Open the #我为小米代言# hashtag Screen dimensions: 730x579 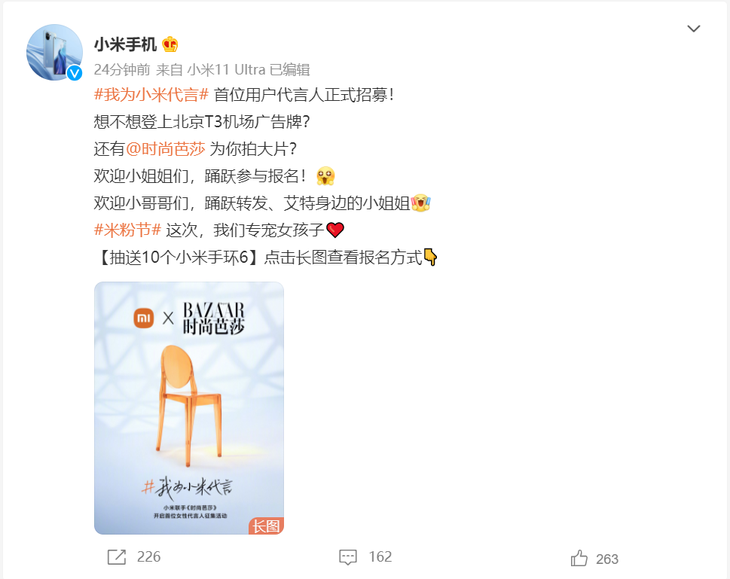tap(151, 94)
